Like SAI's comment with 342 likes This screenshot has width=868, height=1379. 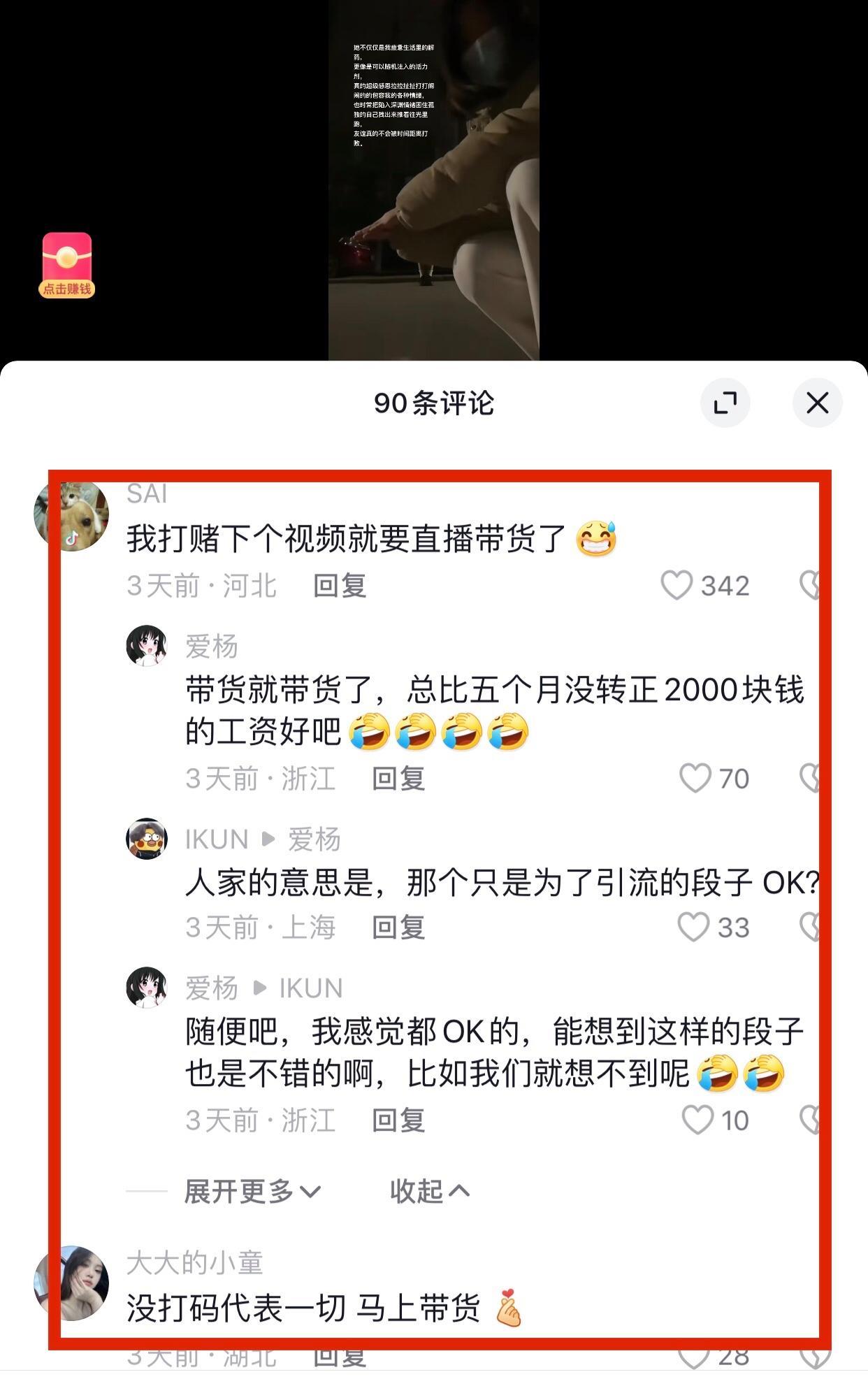click(x=677, y=585)
